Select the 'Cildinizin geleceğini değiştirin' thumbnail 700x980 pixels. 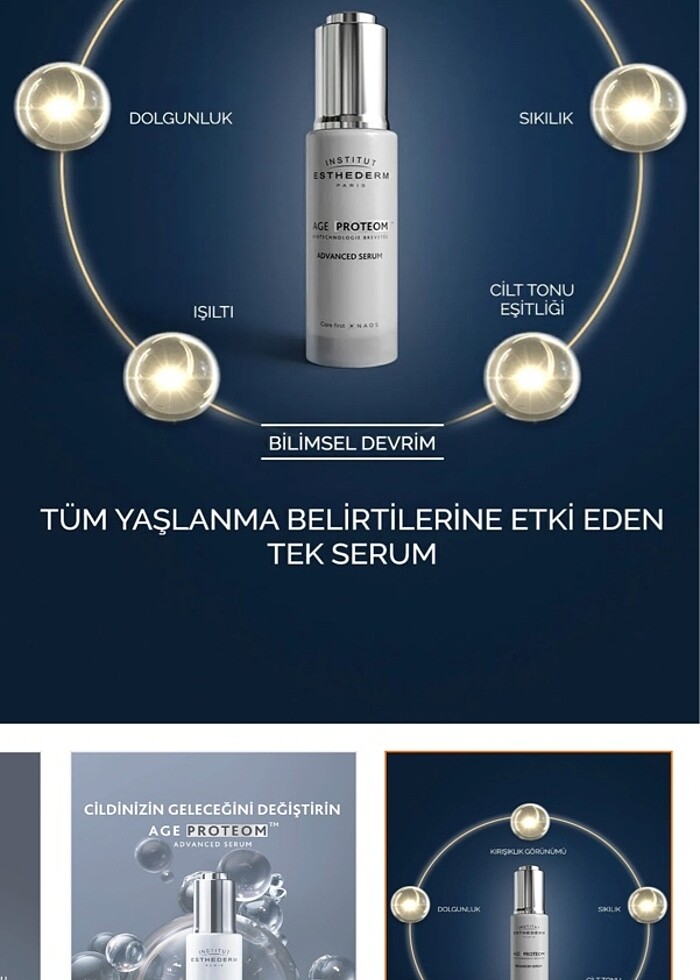point(213,866)
